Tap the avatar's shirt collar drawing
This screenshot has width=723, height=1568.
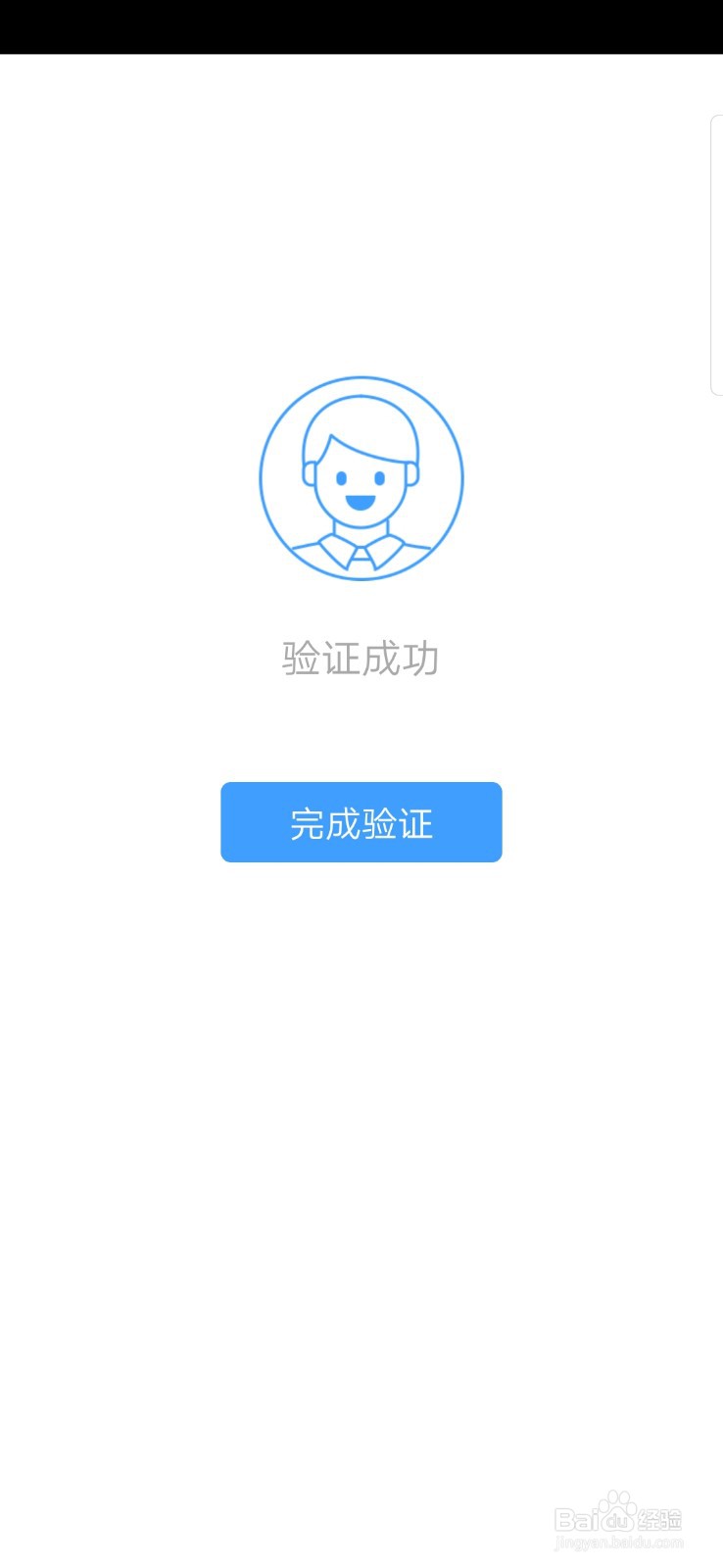pos(361,551)
